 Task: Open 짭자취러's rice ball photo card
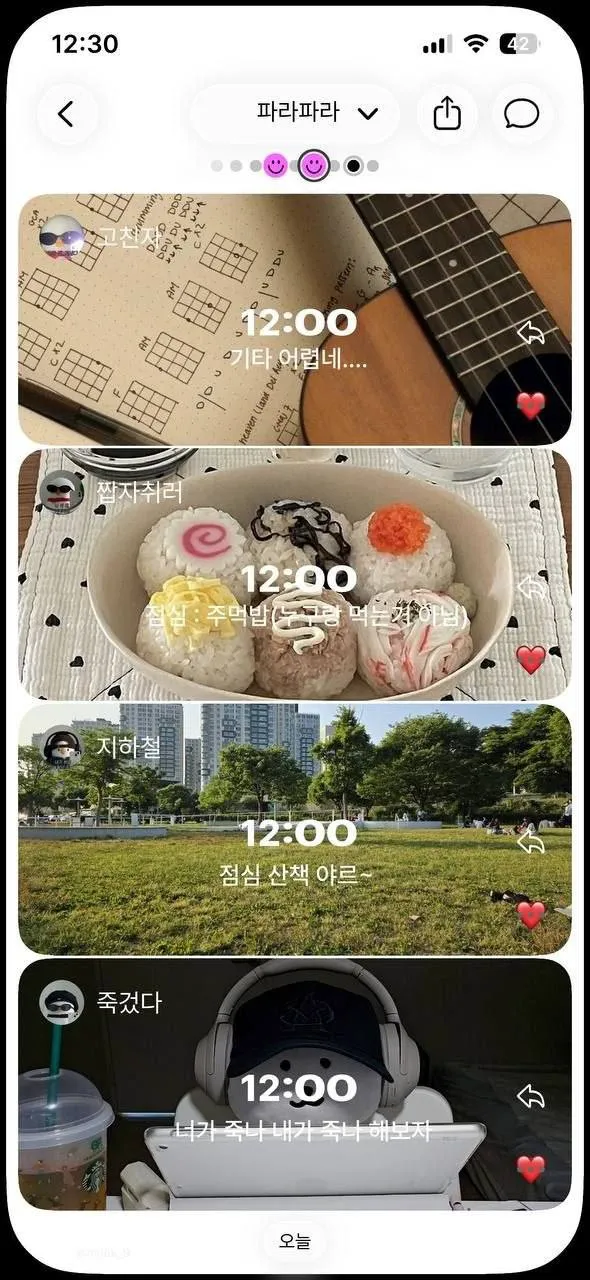[x=295, y=574]
